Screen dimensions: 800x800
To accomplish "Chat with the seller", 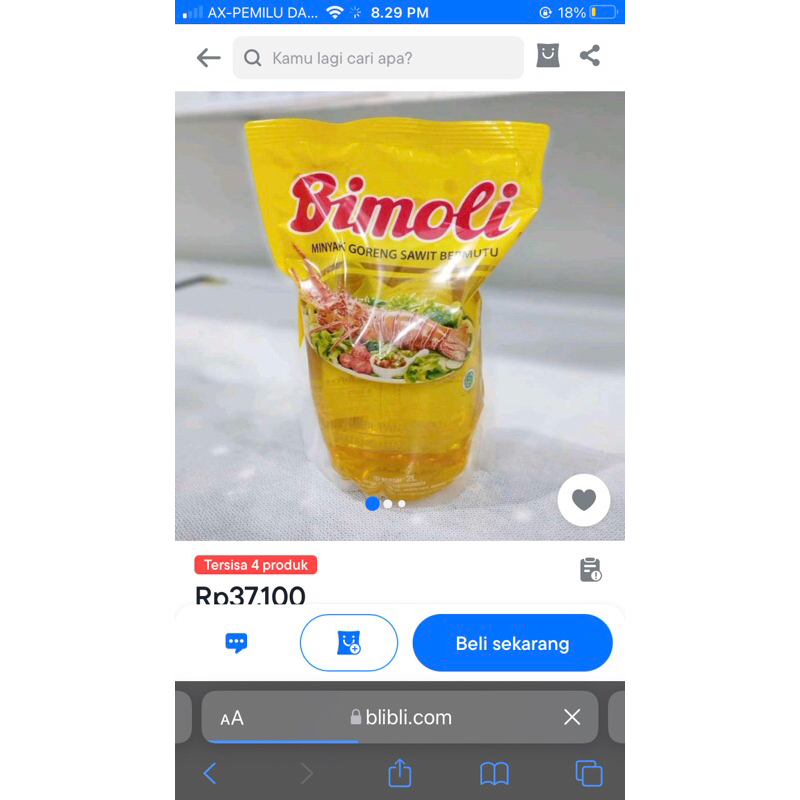I will point(236,643).
